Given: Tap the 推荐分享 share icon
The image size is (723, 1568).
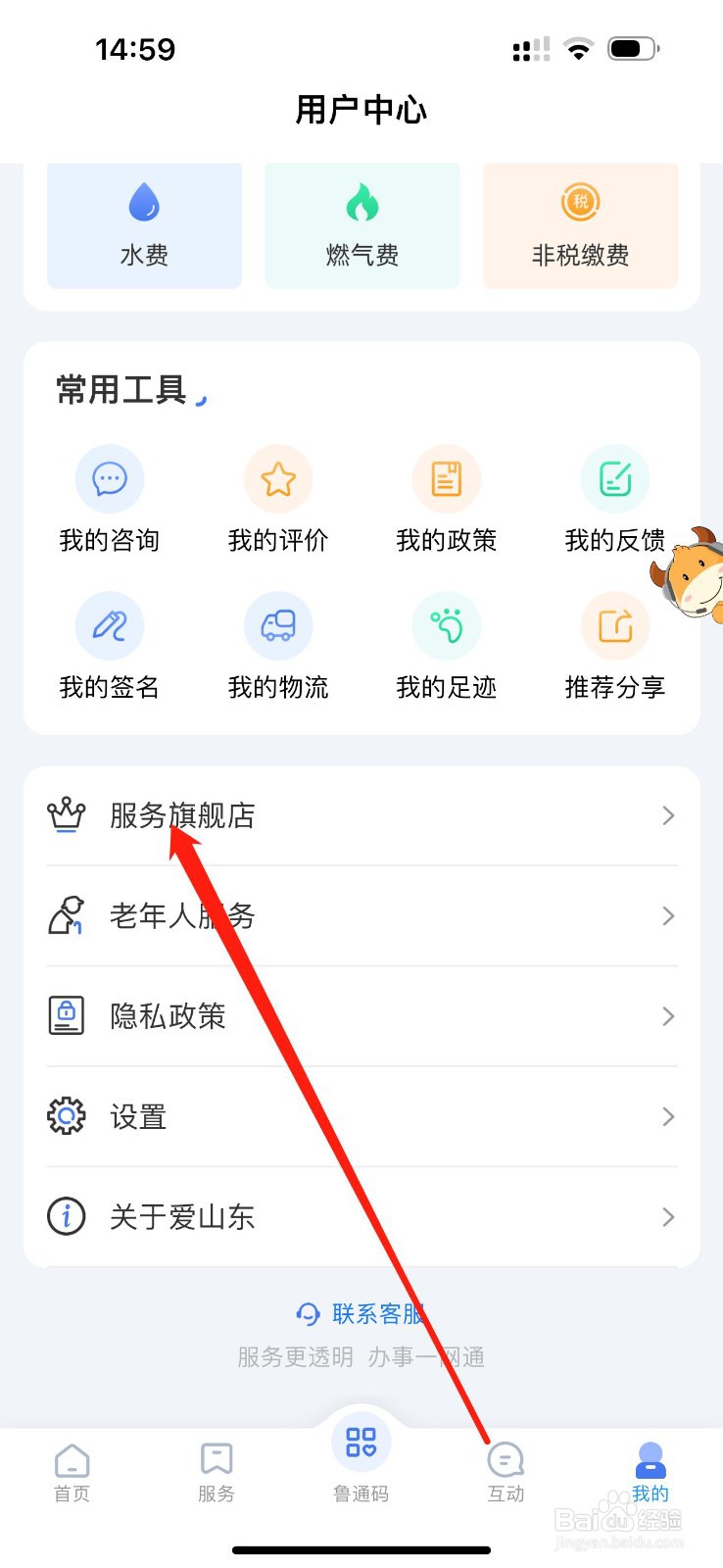Looking at the screenshot, I should [x=614, y=625].
